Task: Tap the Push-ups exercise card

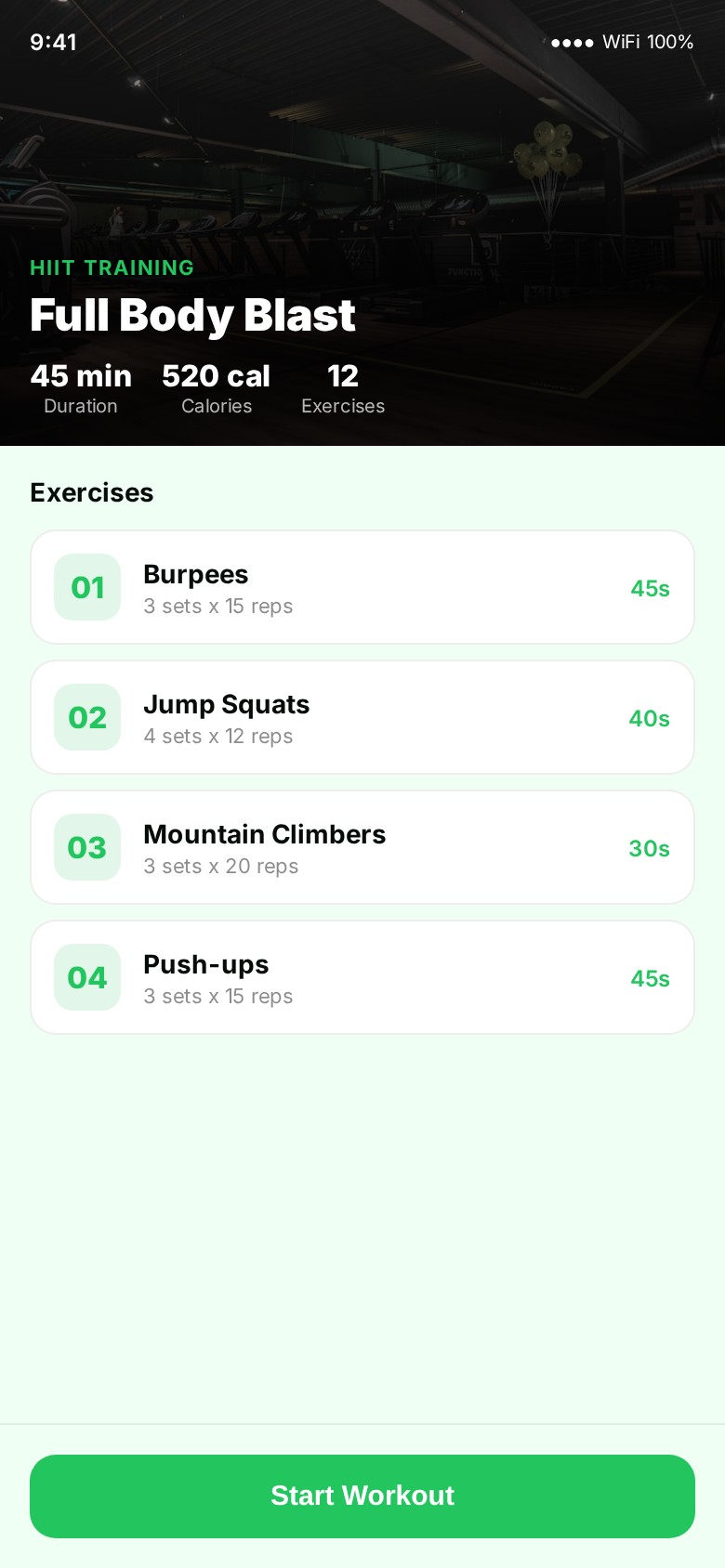Action: [x=362, y=977]
